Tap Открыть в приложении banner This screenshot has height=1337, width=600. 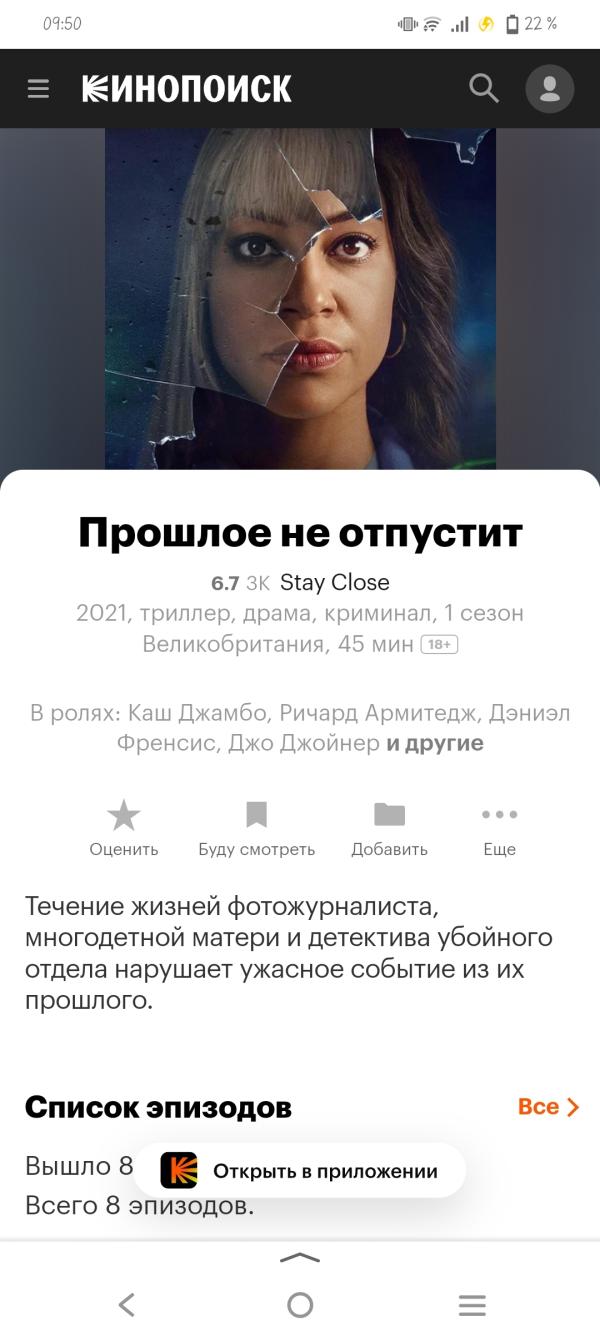[299, 1171]
